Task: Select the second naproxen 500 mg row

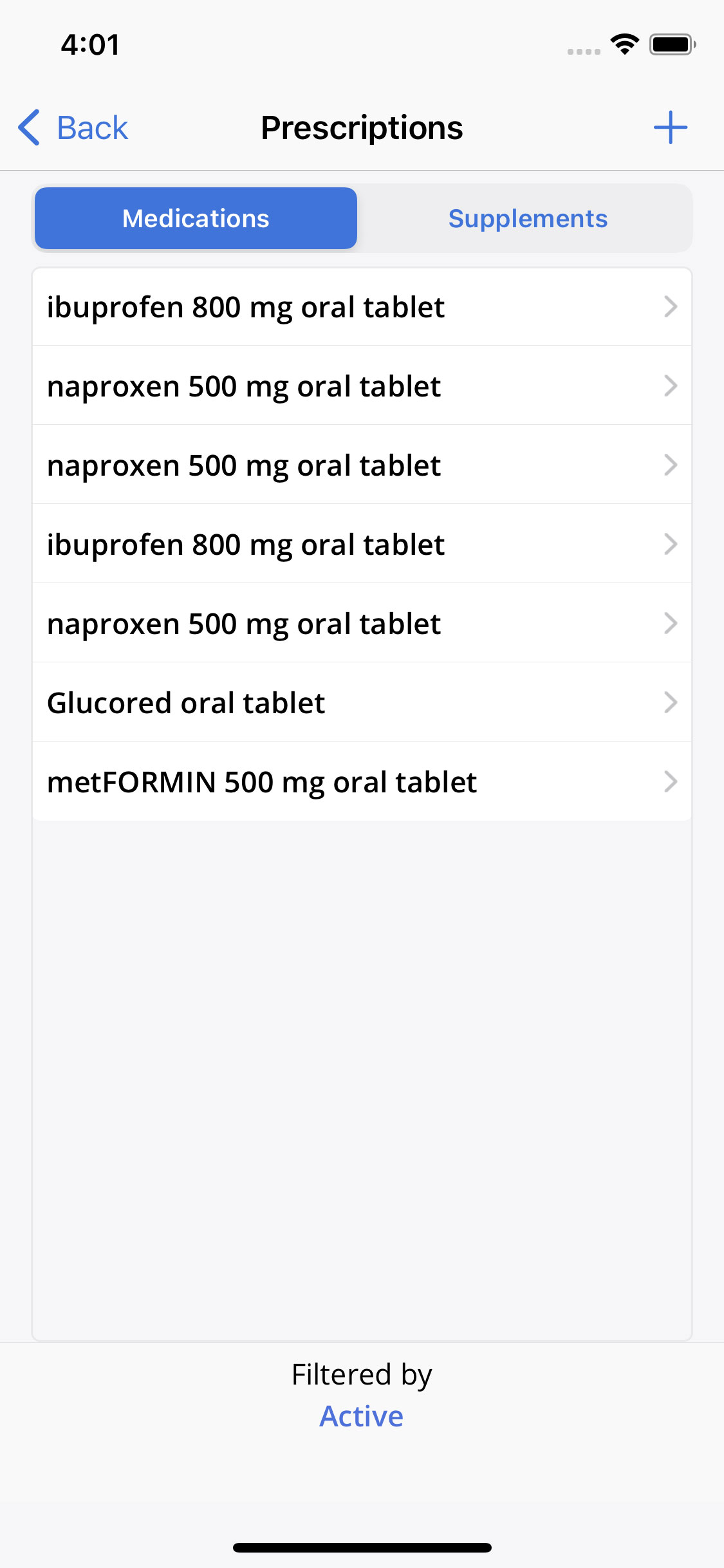Action: click(x=362, y=465)
